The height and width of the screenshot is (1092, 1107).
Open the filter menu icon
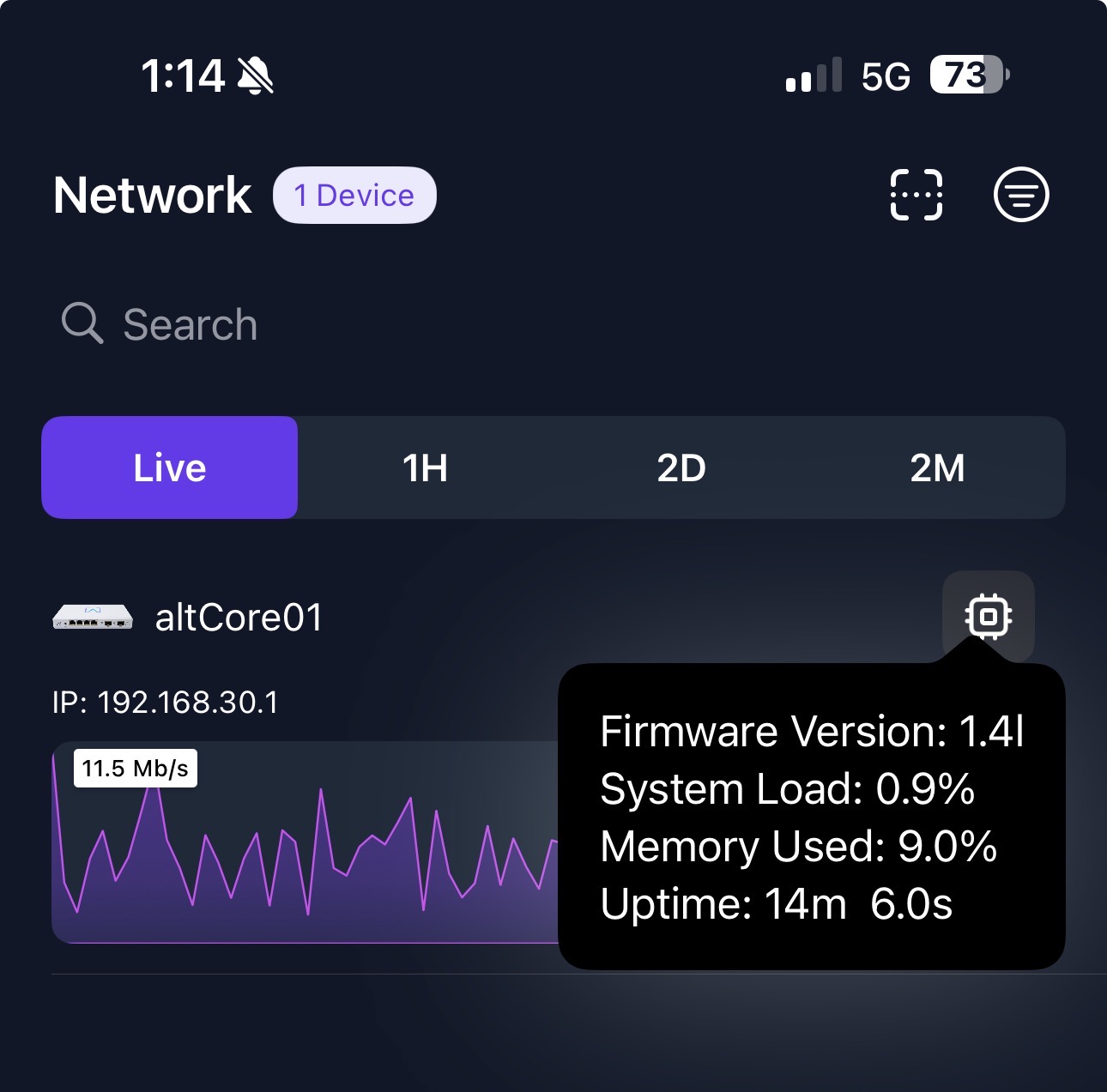pyautogui.click(x=1021, y=195)
